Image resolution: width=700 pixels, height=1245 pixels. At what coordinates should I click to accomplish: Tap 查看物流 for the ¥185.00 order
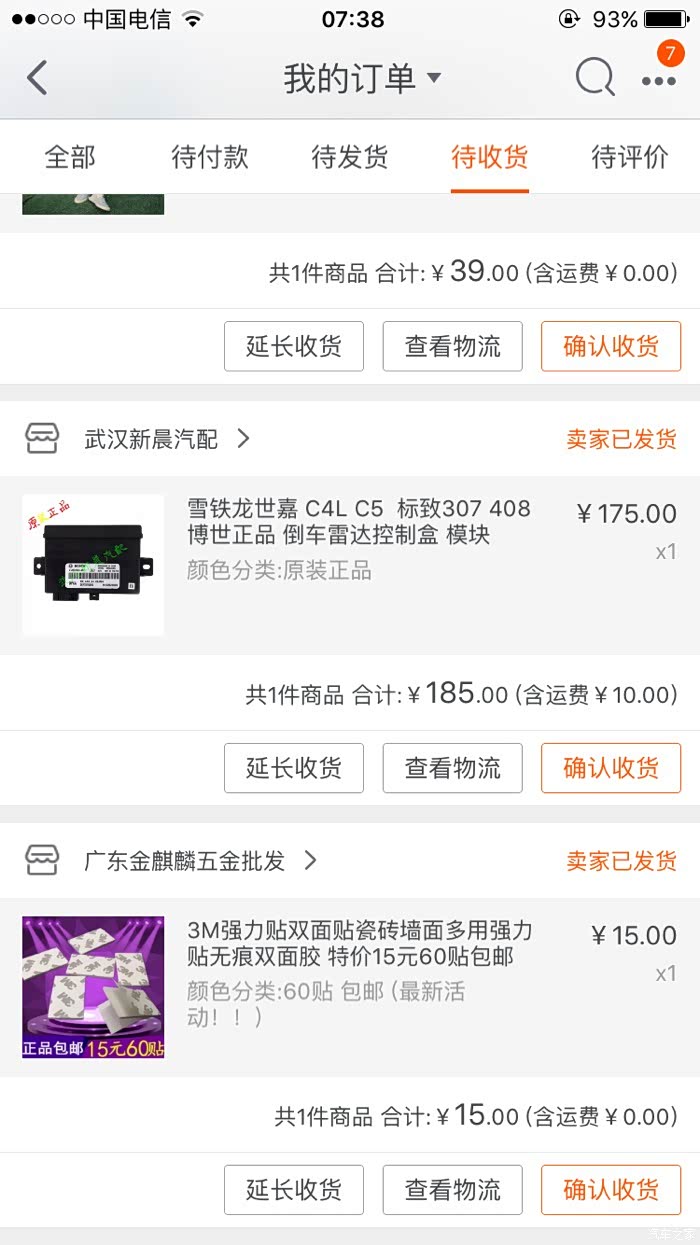pyautogui.click(x=452, y=768)
